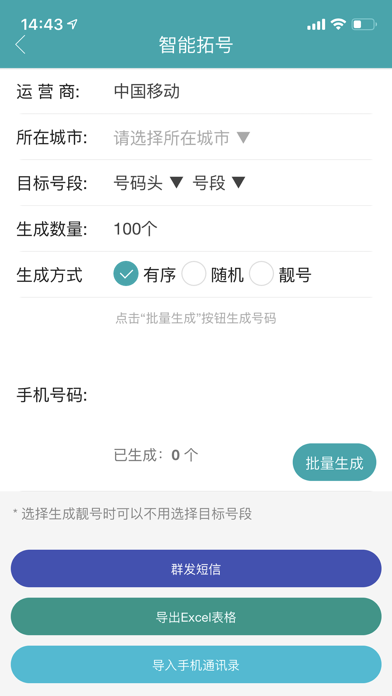Tap 导出Excel表格 button
This screenshot has height=696, width=392.
pyautogui.click(x=196, y=617)
